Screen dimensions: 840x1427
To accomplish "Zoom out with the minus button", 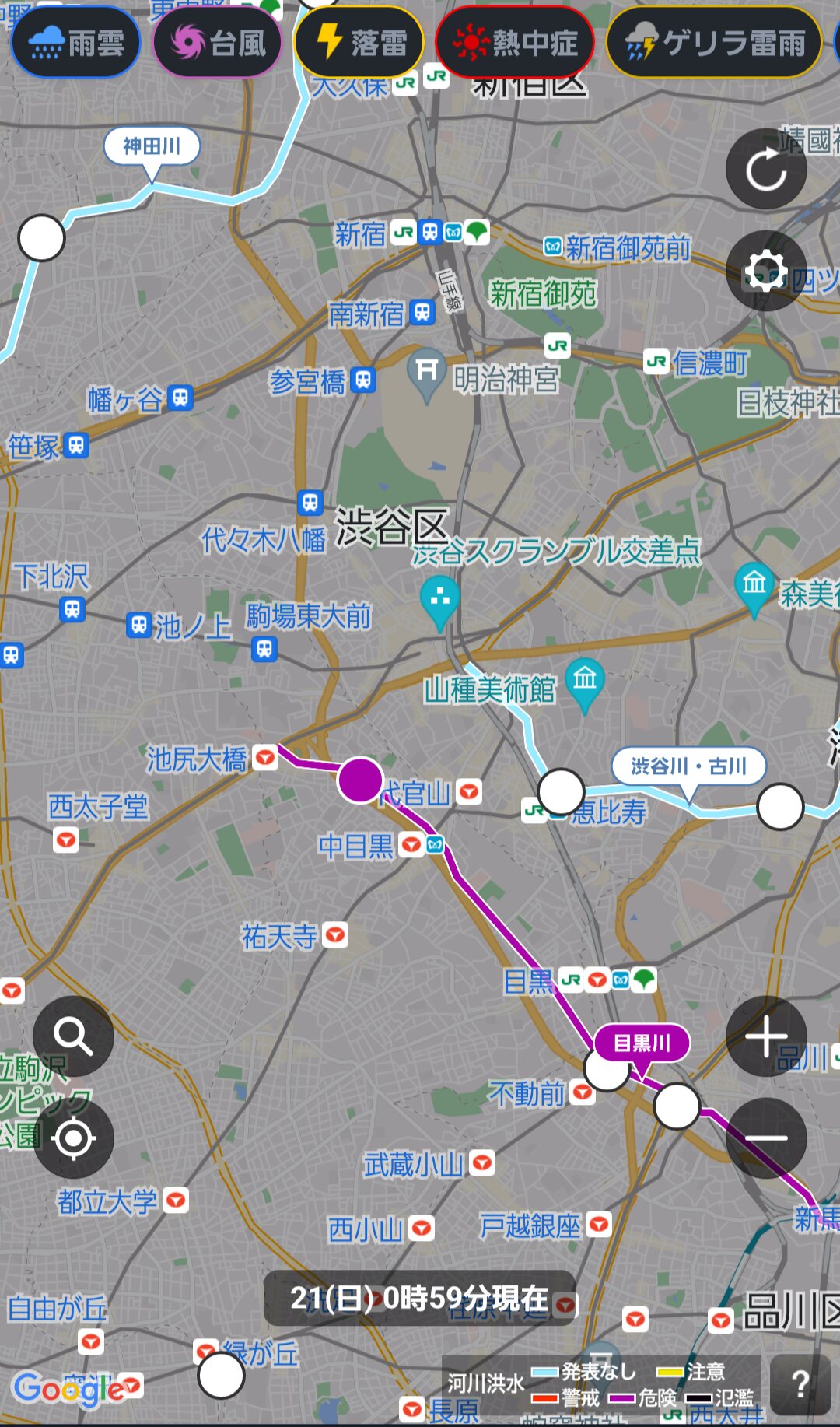I will (766, 1138).
